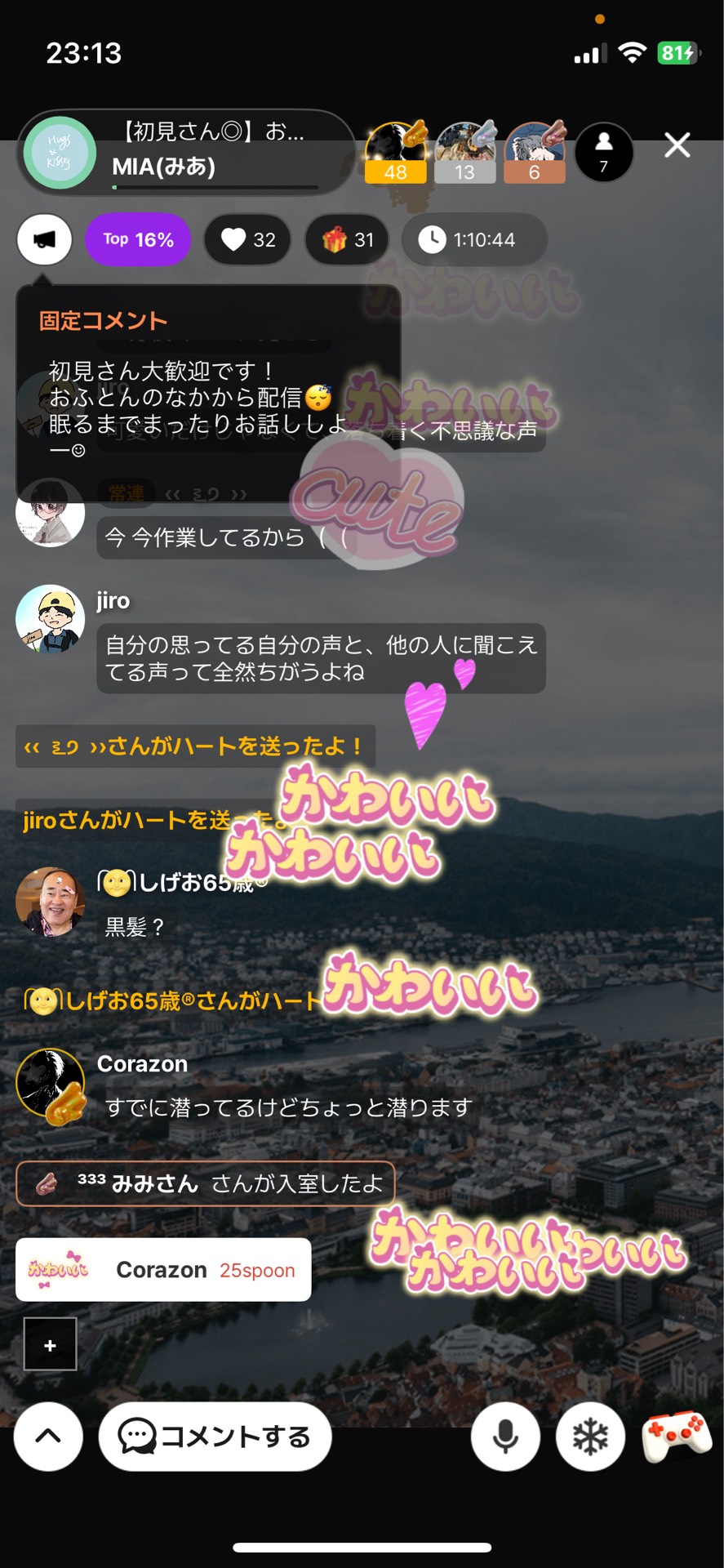Tap the かわいい sticker gift banner from Corazon
Viewport: 724px width, 1568px height.
pos(163,1270)
